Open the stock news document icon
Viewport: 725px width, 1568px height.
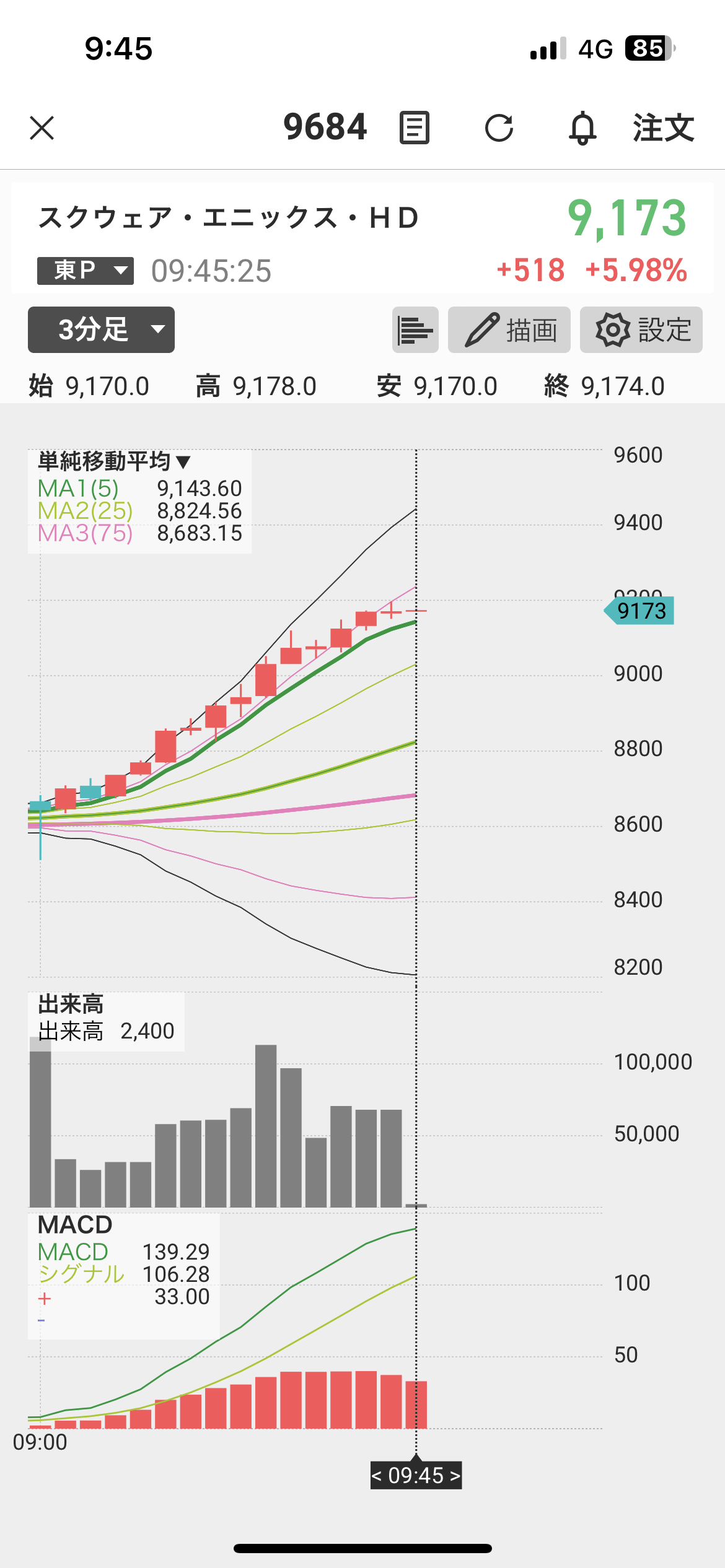tap(415, 128)
